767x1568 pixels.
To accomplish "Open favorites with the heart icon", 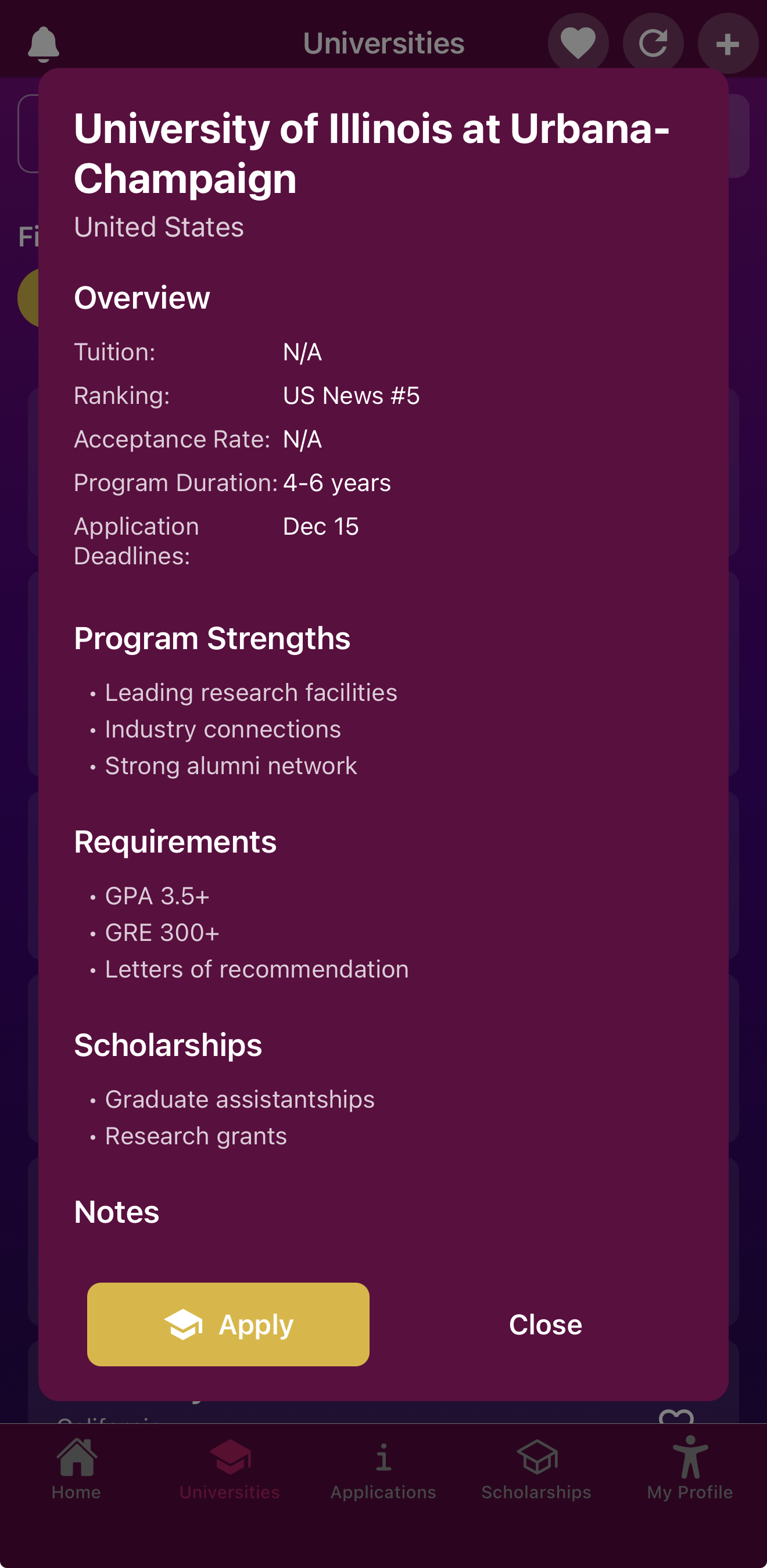I will click(578, 42).
